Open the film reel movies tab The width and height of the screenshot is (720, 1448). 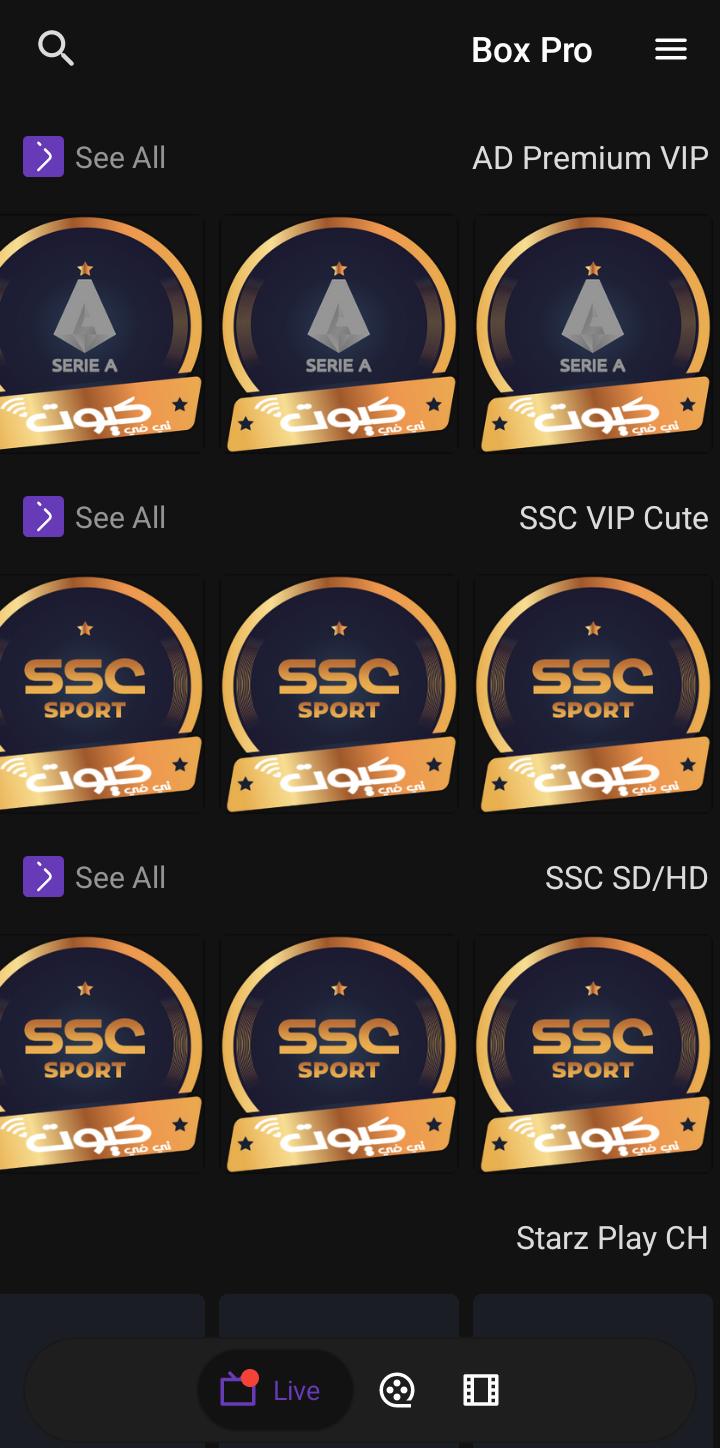[x=397, y=1390]
